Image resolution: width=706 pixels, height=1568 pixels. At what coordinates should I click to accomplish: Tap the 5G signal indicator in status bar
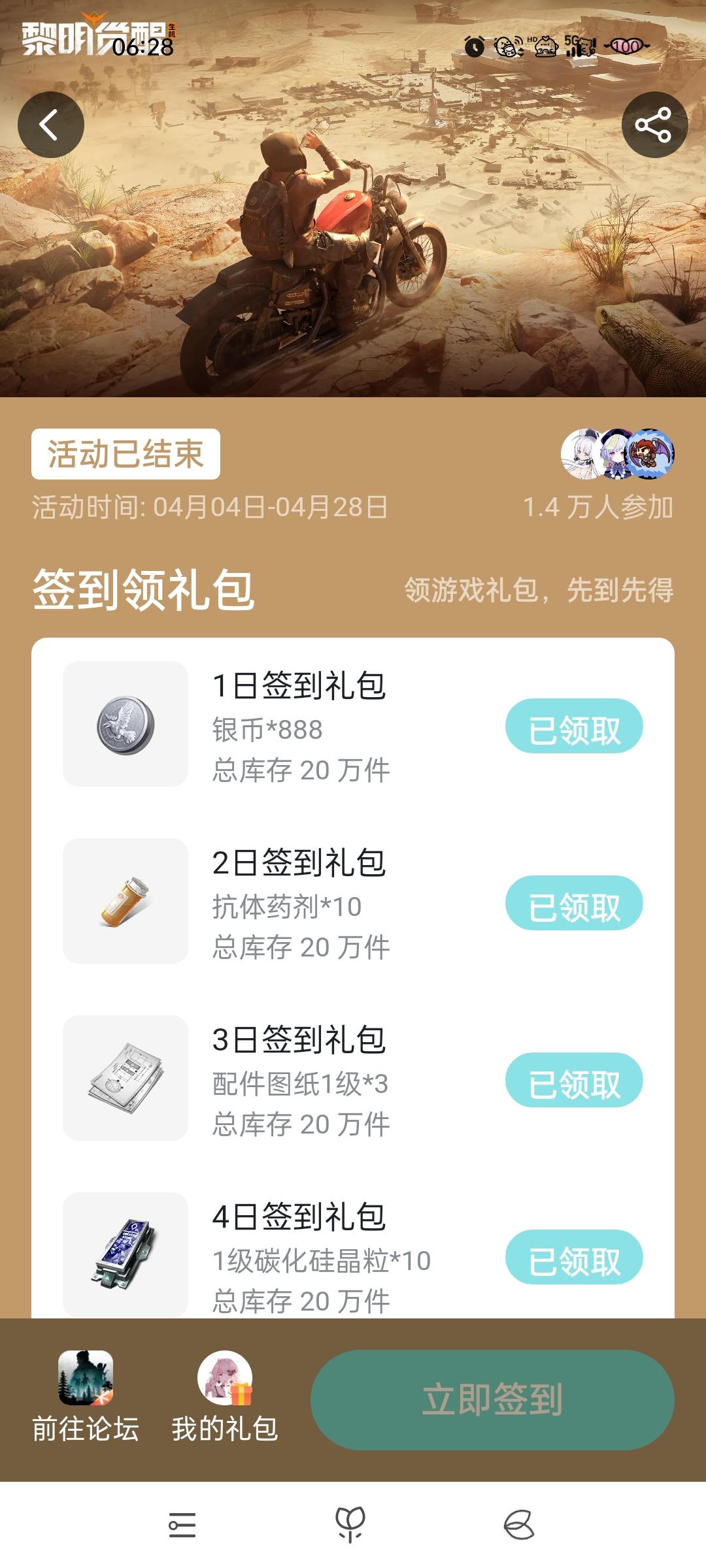571,44
